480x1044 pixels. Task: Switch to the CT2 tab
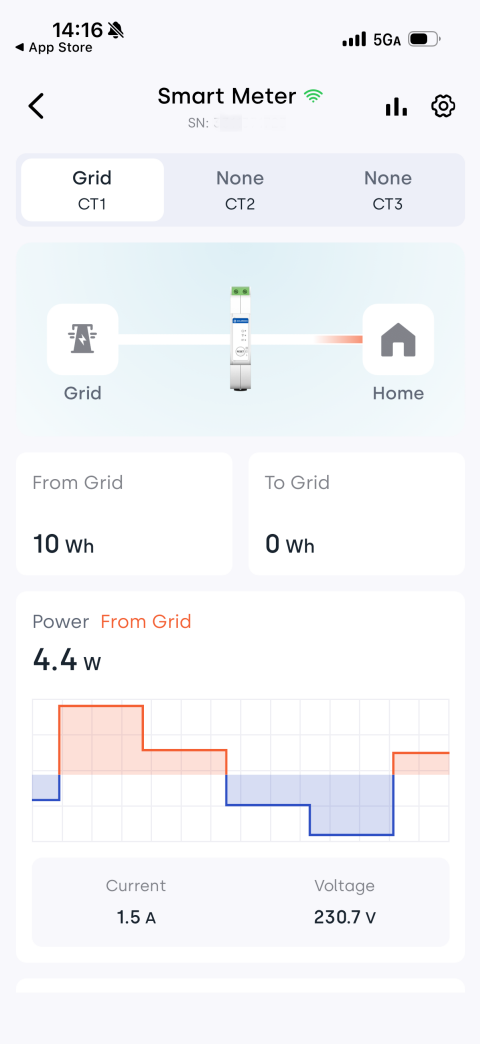pyautogui.click(x=240, y=190)
